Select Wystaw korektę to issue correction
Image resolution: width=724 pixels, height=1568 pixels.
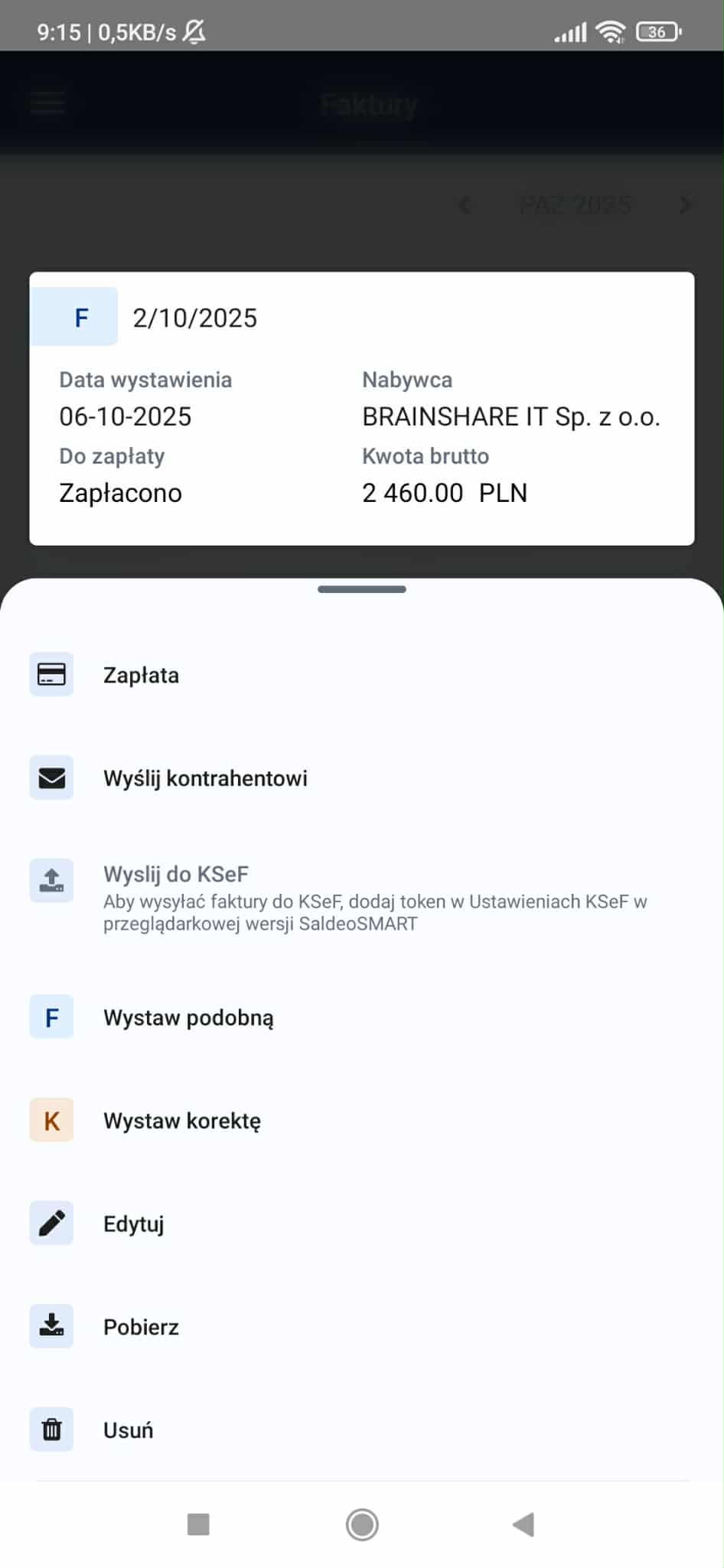pyautogui.click(x=361, y=1120)
